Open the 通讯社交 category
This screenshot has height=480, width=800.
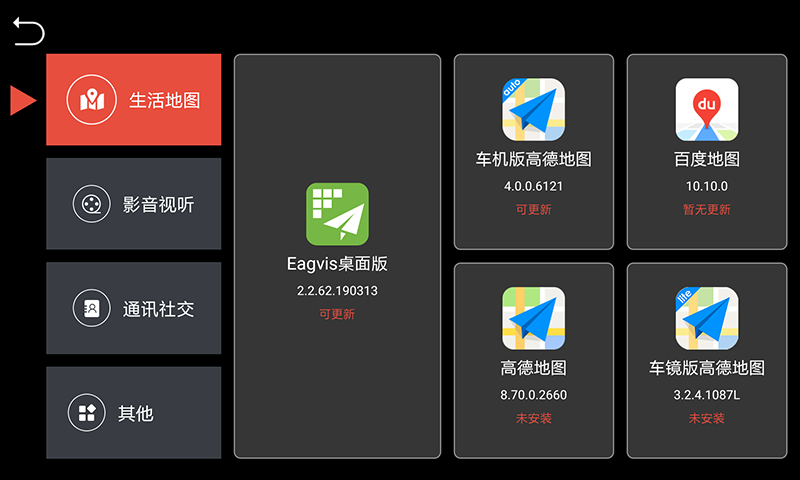coord(133,308)
